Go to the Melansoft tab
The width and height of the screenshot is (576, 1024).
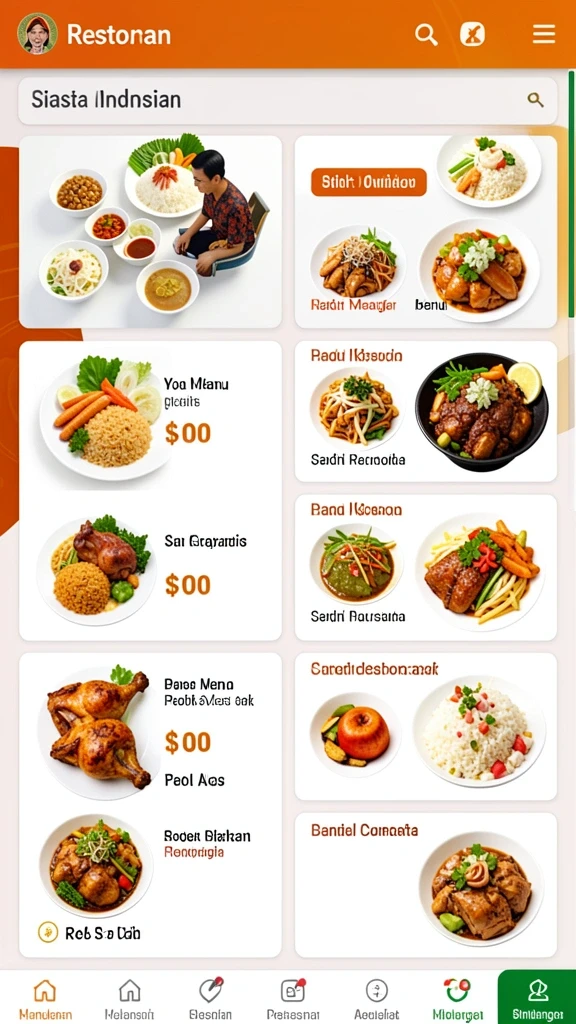click(129, 998)
